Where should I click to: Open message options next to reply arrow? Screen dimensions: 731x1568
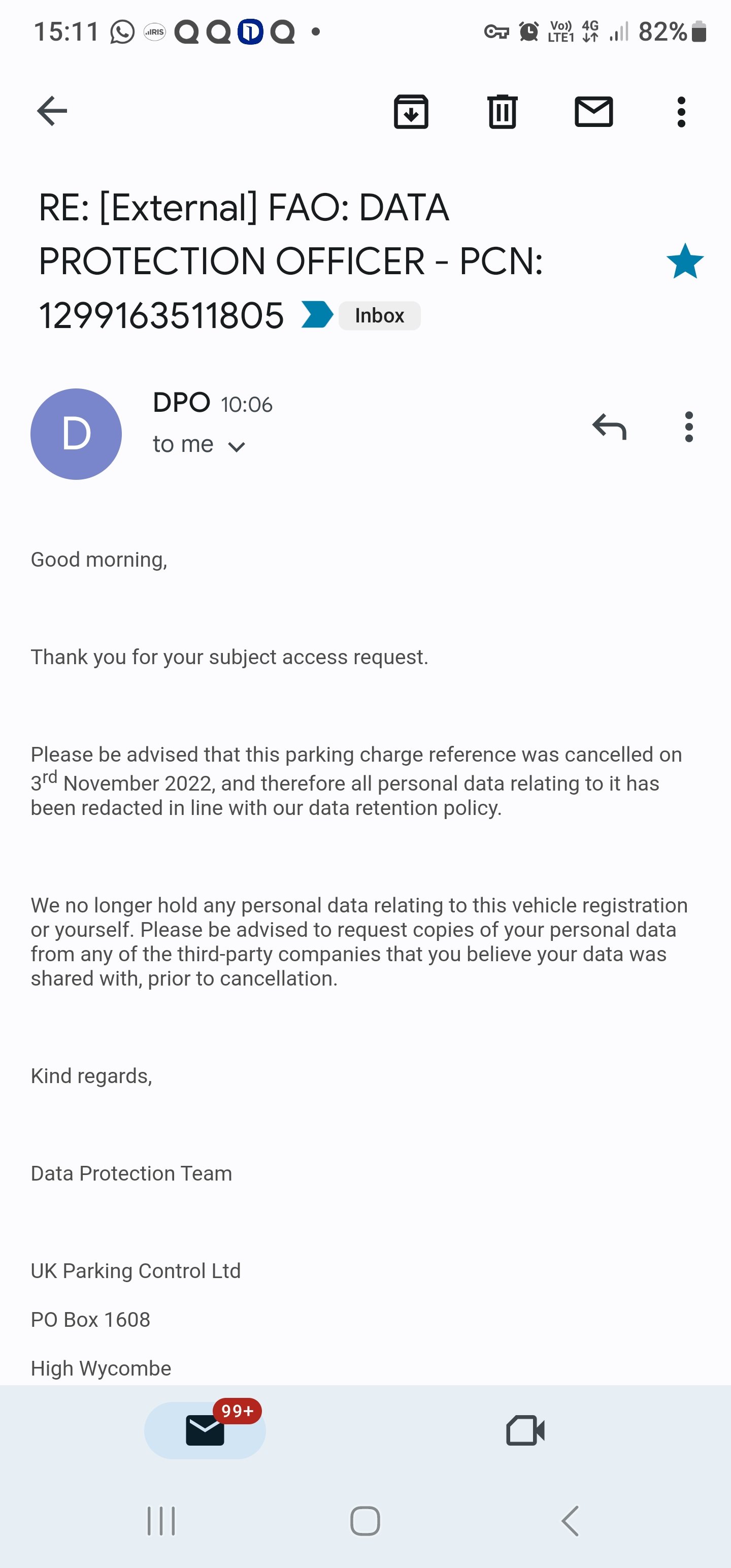pos(689,427)
